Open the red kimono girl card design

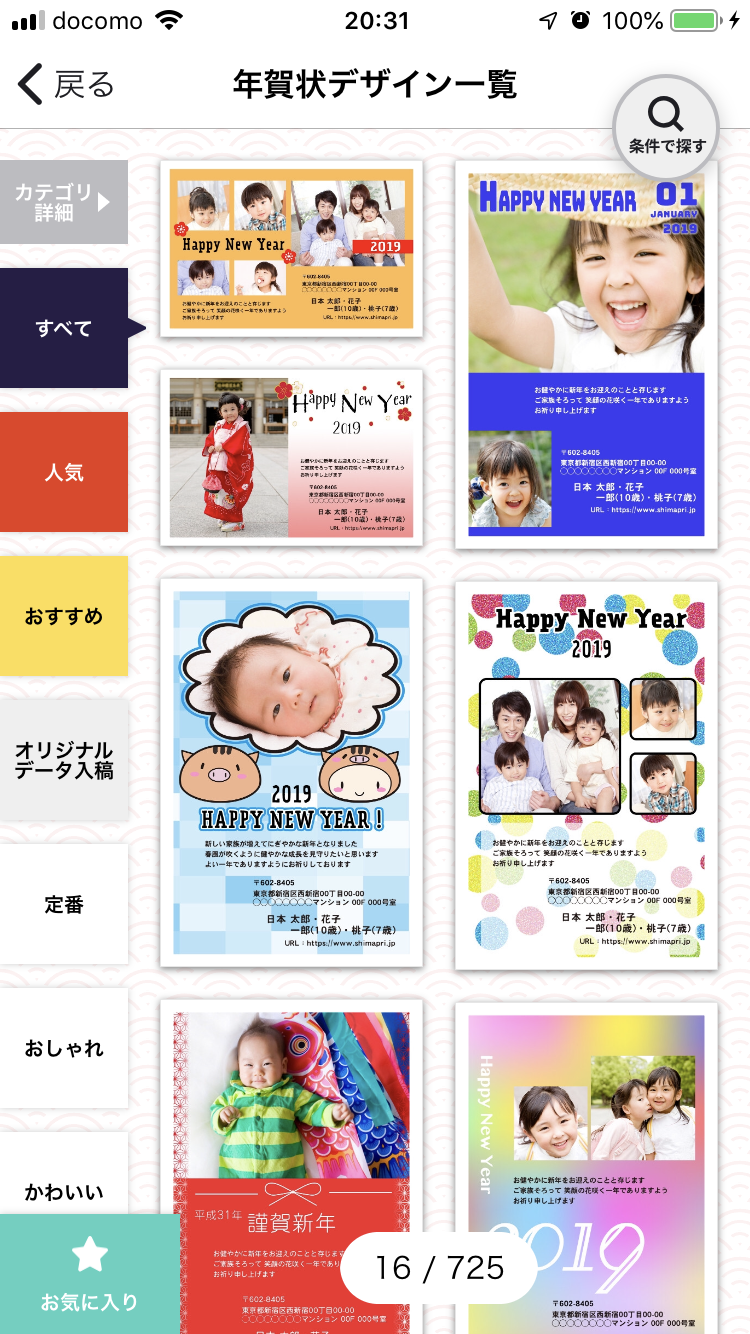click(x=291, y=457)
